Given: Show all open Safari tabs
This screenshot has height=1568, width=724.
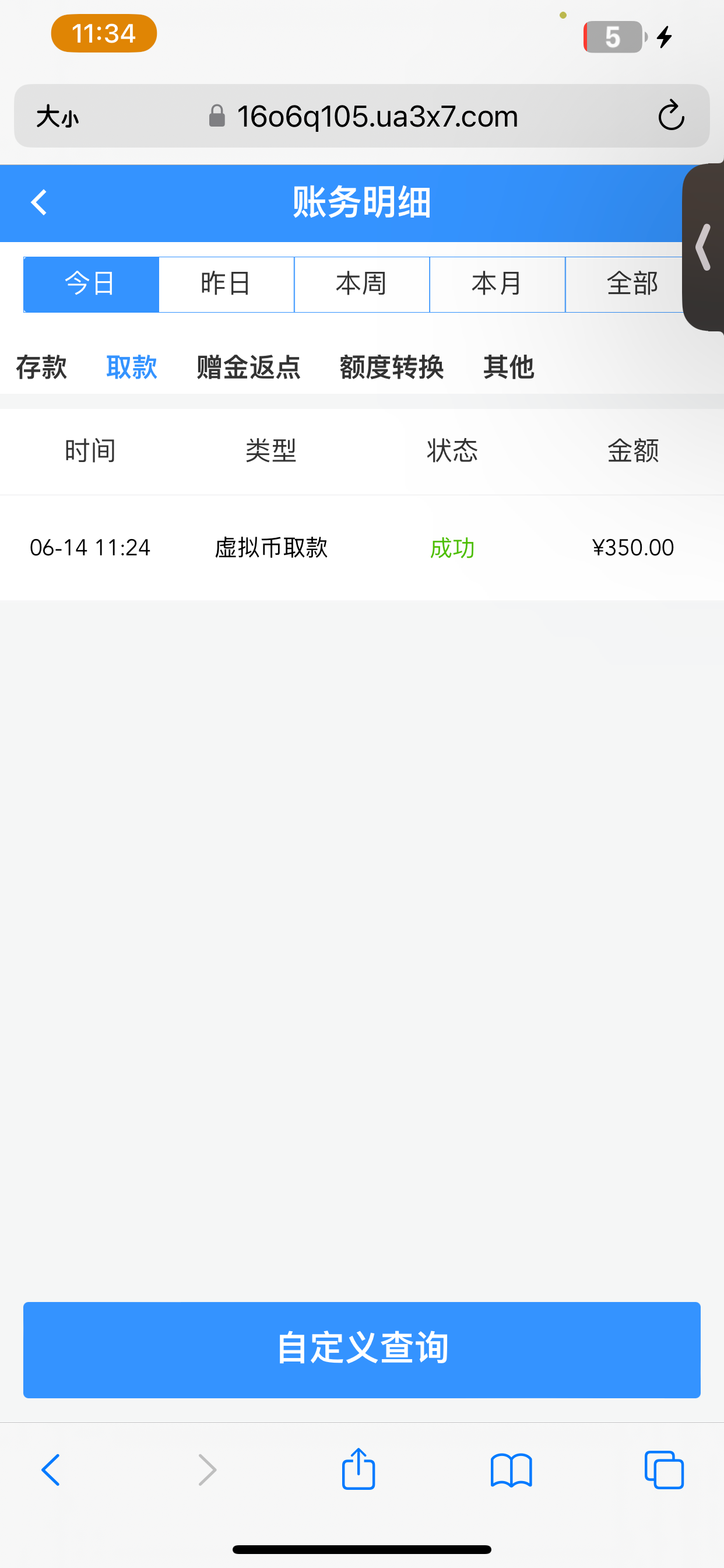Looking at the screenshot, I should click(664, 1471).
